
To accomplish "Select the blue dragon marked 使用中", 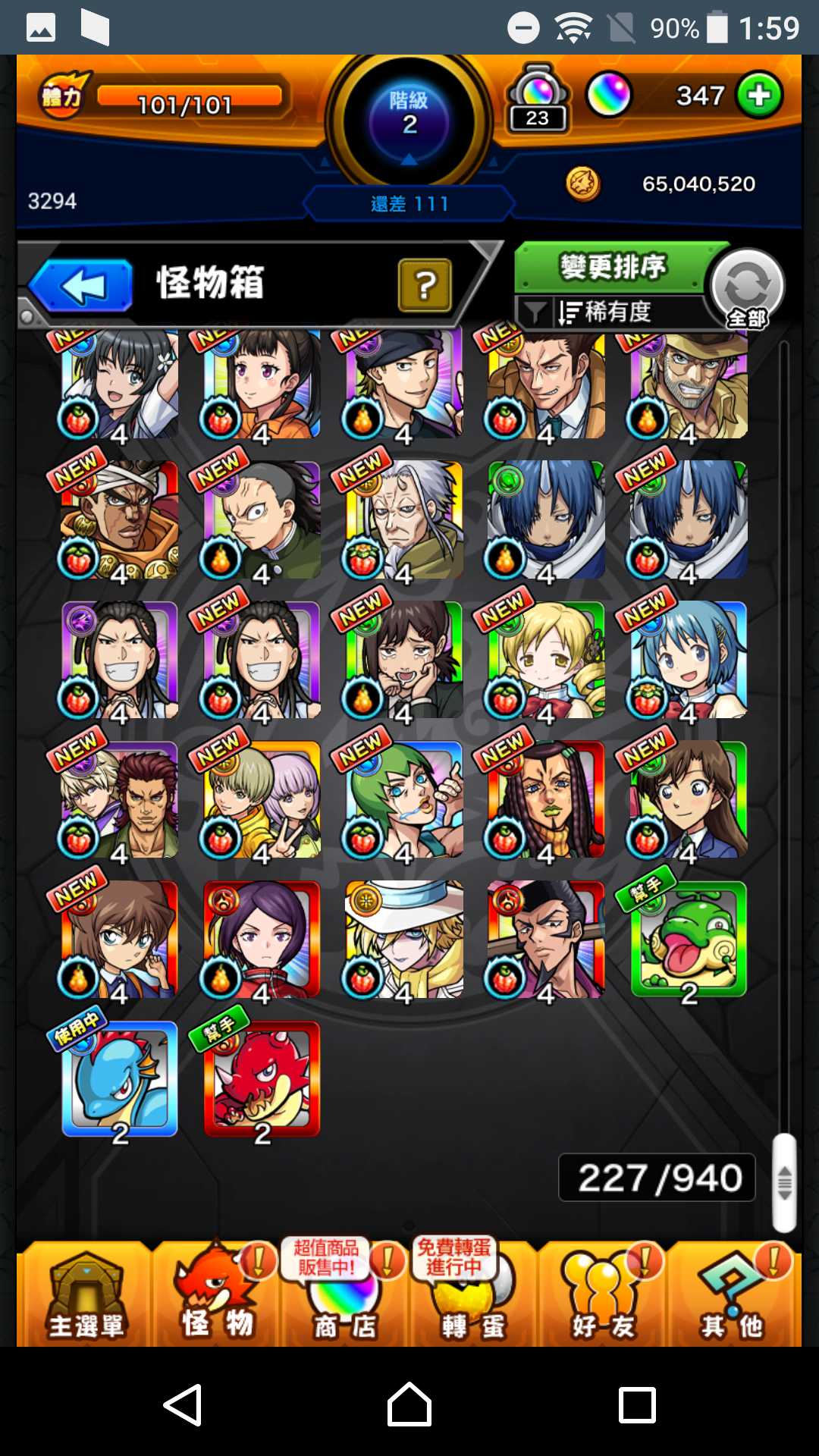I will coord(120,1078).
